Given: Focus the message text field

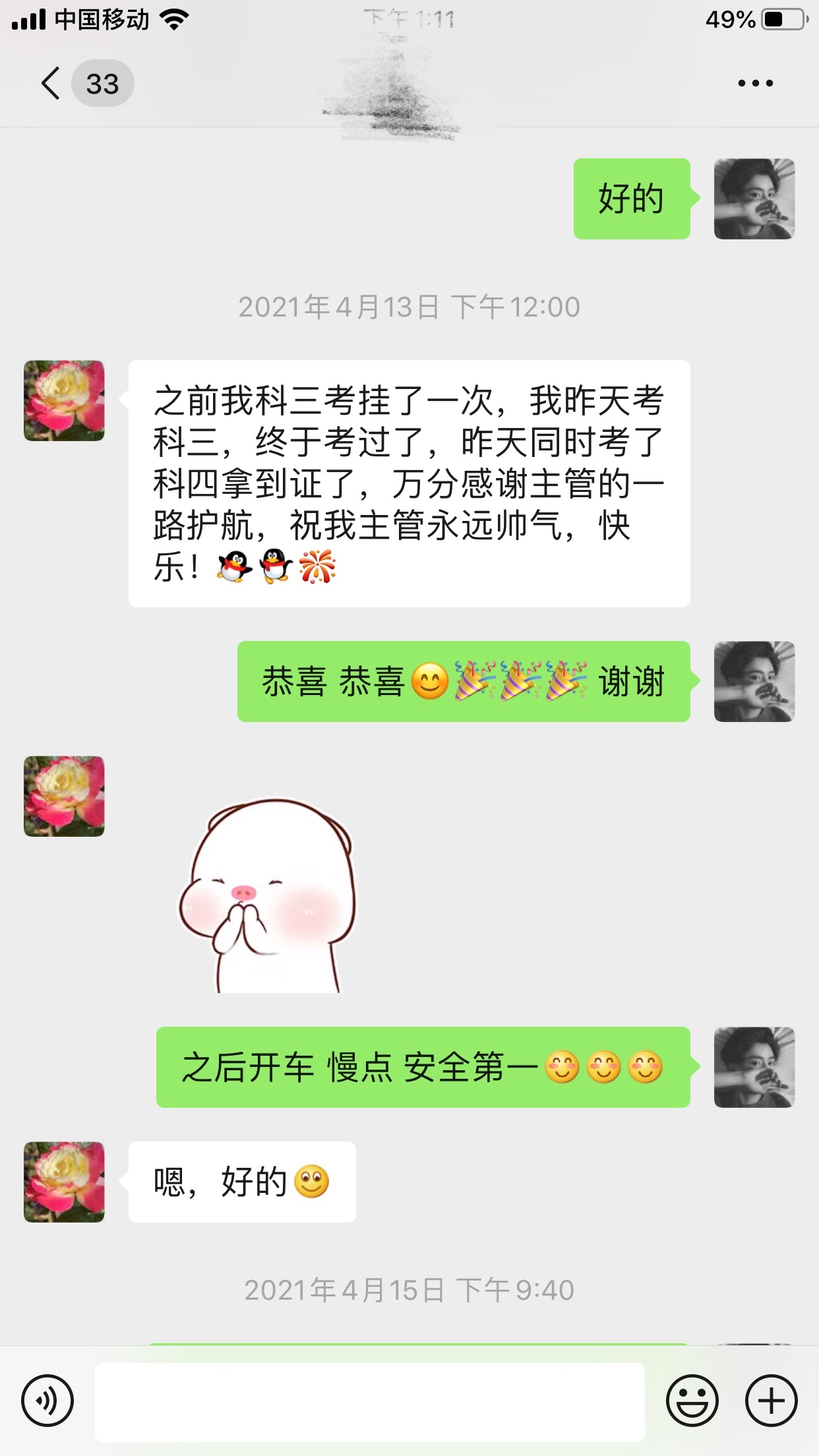Looking at the screenshot, I should 369,1402.
